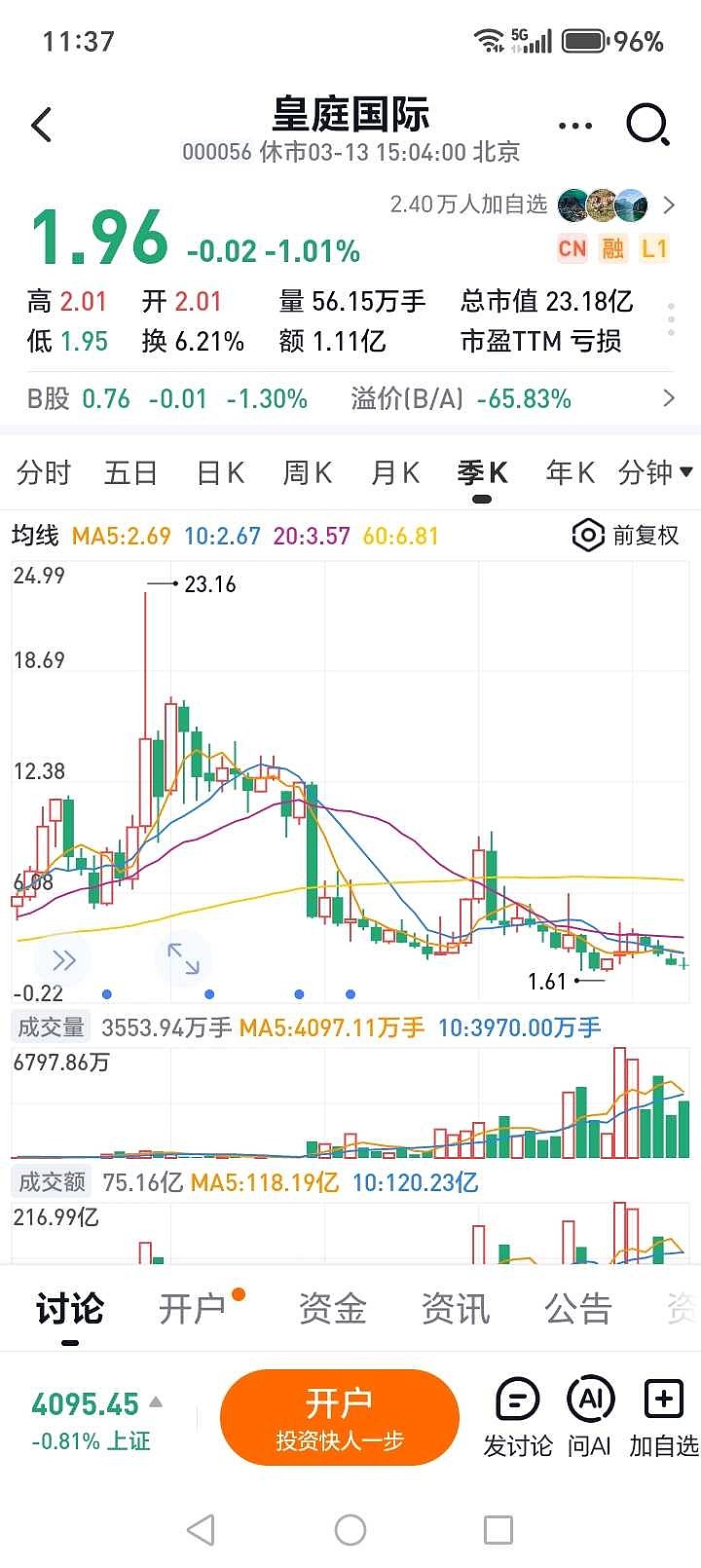Select the 月K chart tab
This screenshot has width=701, height=1568.
pyautogui.click(x=395, y=473)
